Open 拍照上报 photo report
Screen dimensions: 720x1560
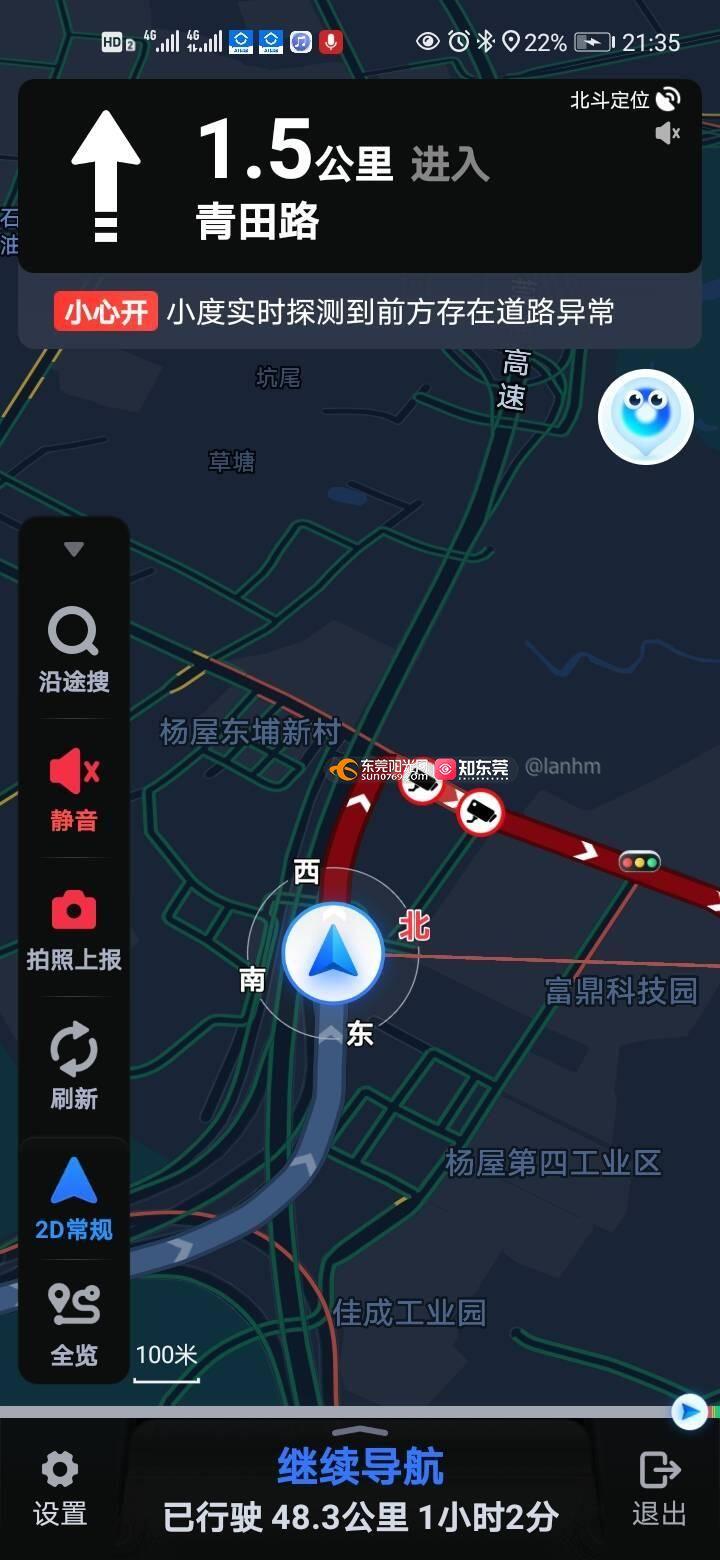pos(74,930)
